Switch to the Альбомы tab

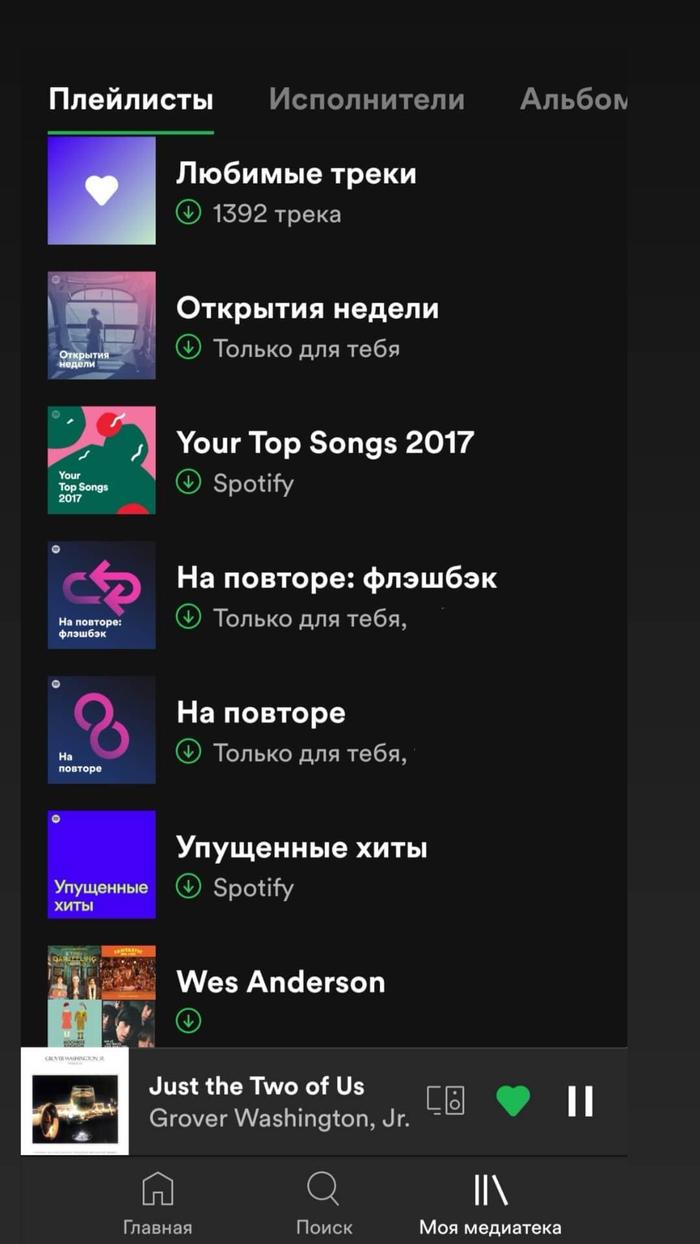tap(573, 100)
